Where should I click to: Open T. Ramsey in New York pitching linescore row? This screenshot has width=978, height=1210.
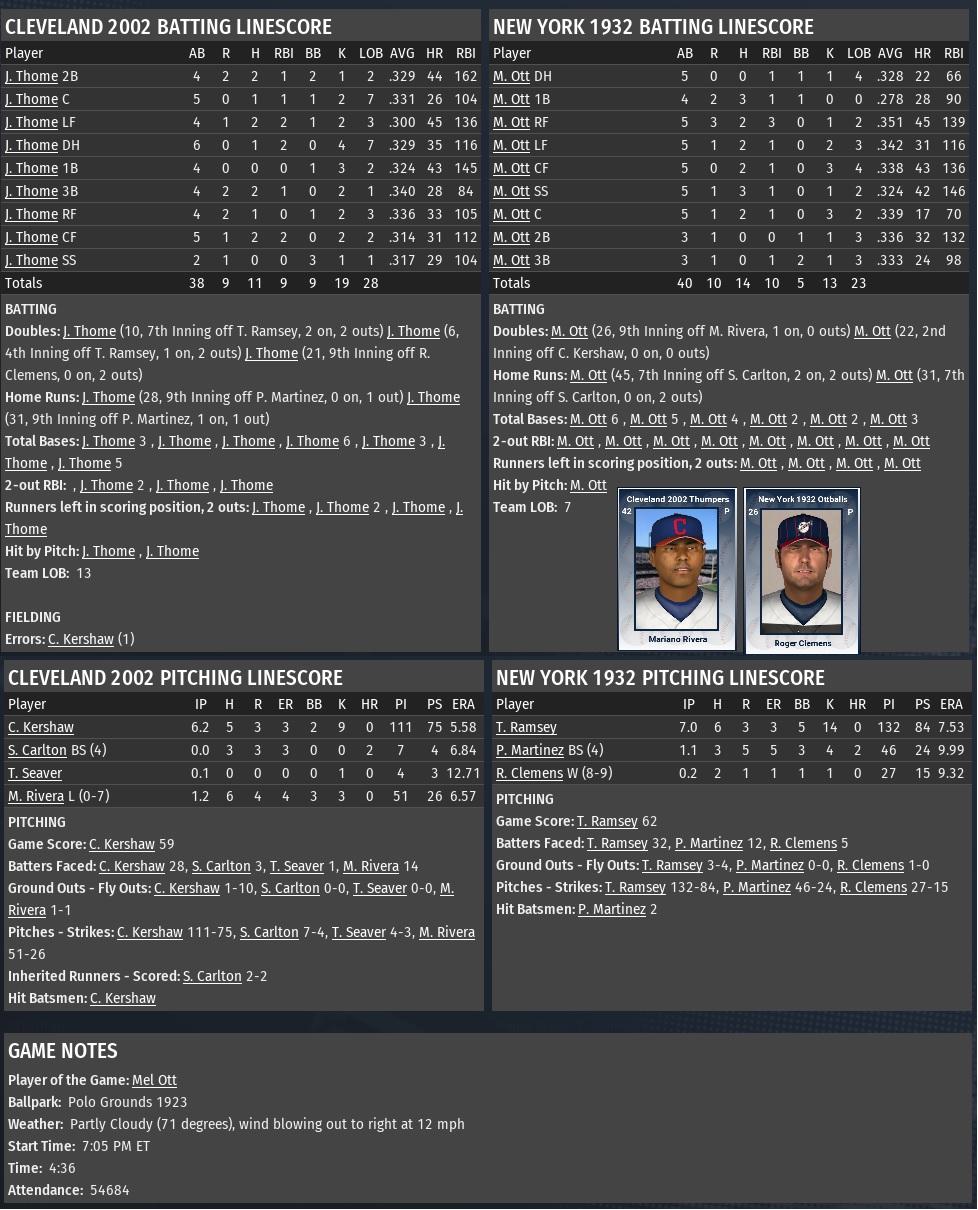526,727
